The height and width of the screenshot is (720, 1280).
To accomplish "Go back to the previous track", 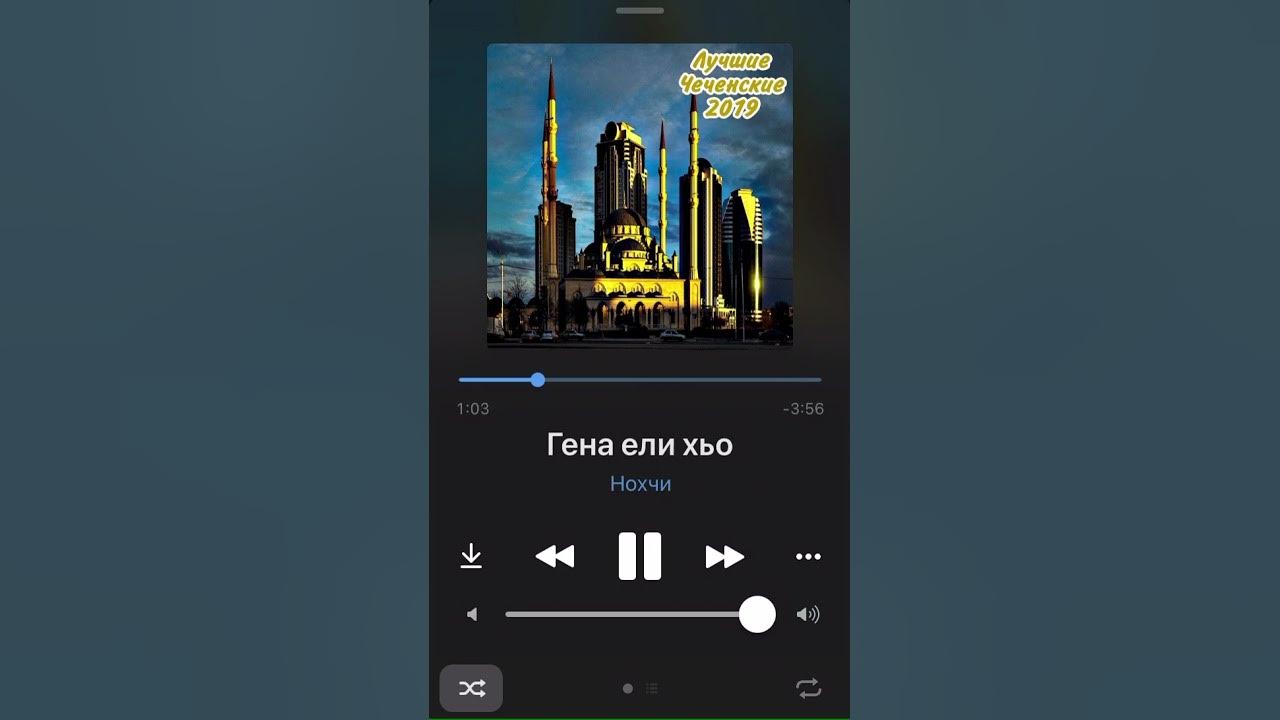I will coord(555,557).
